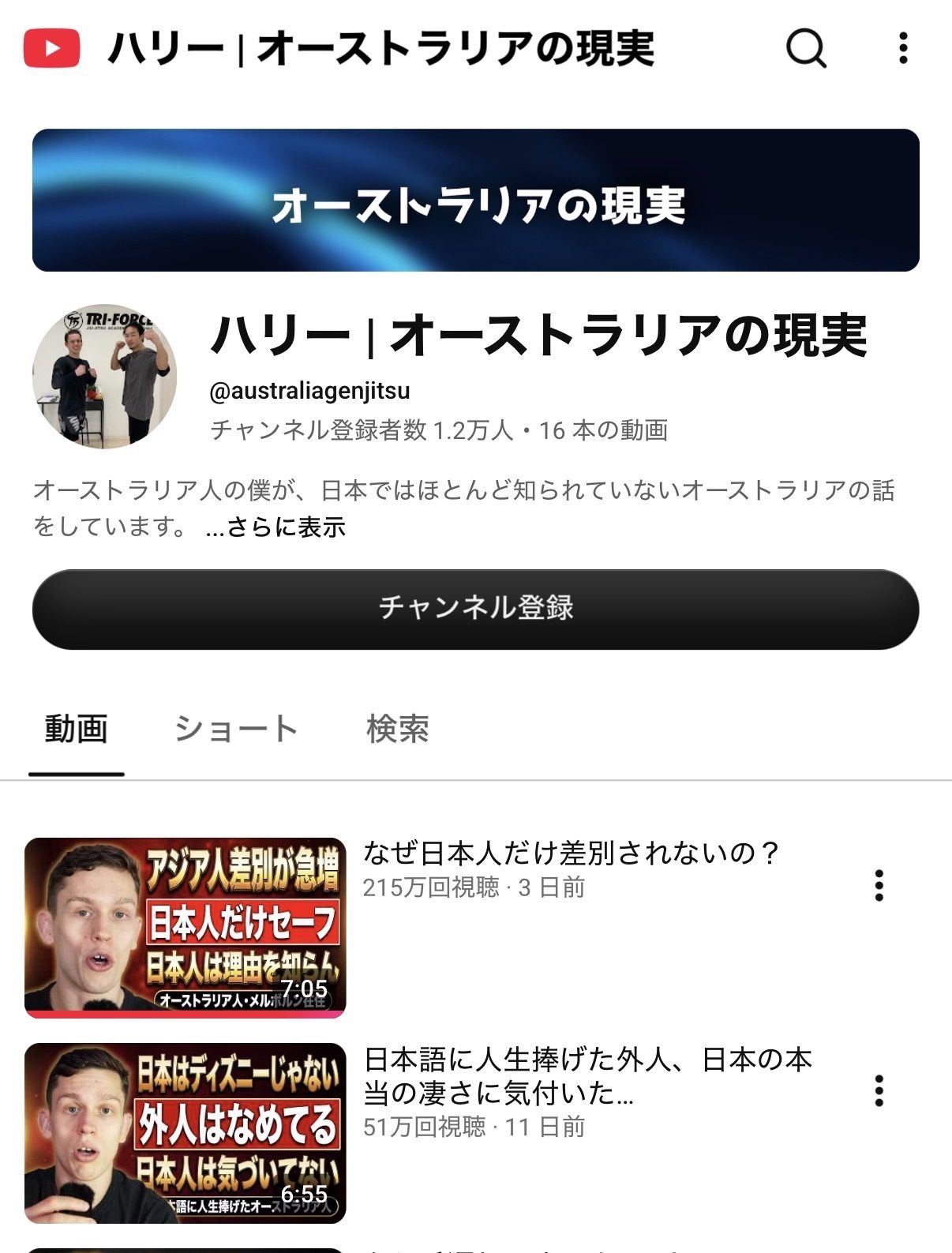Open the video なぜ日本人だけ差別されないの？

tap(572, 853)
